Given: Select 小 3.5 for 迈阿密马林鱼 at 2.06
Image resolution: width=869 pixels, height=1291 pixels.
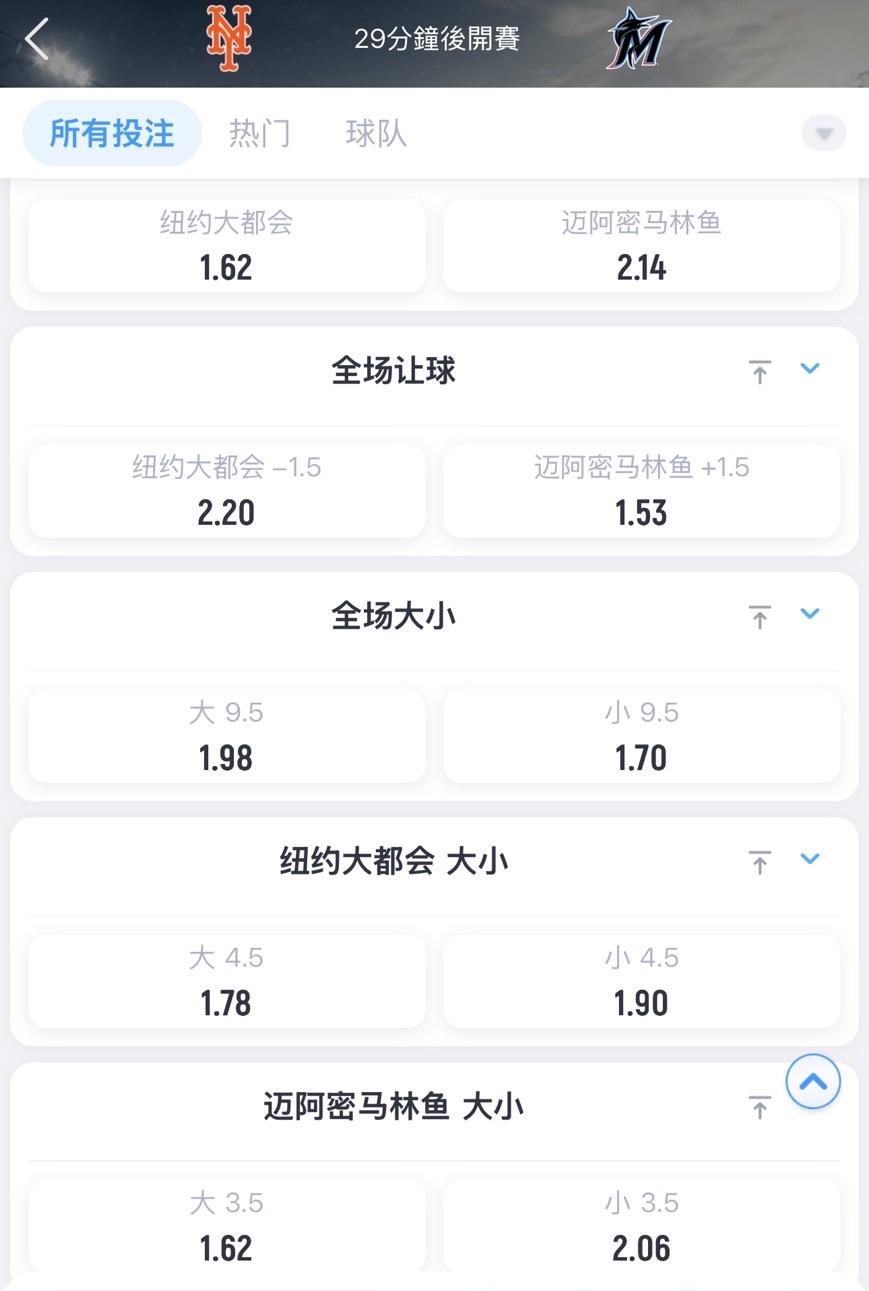Looking at the screenshot, I should click(x=641, y=1226).
